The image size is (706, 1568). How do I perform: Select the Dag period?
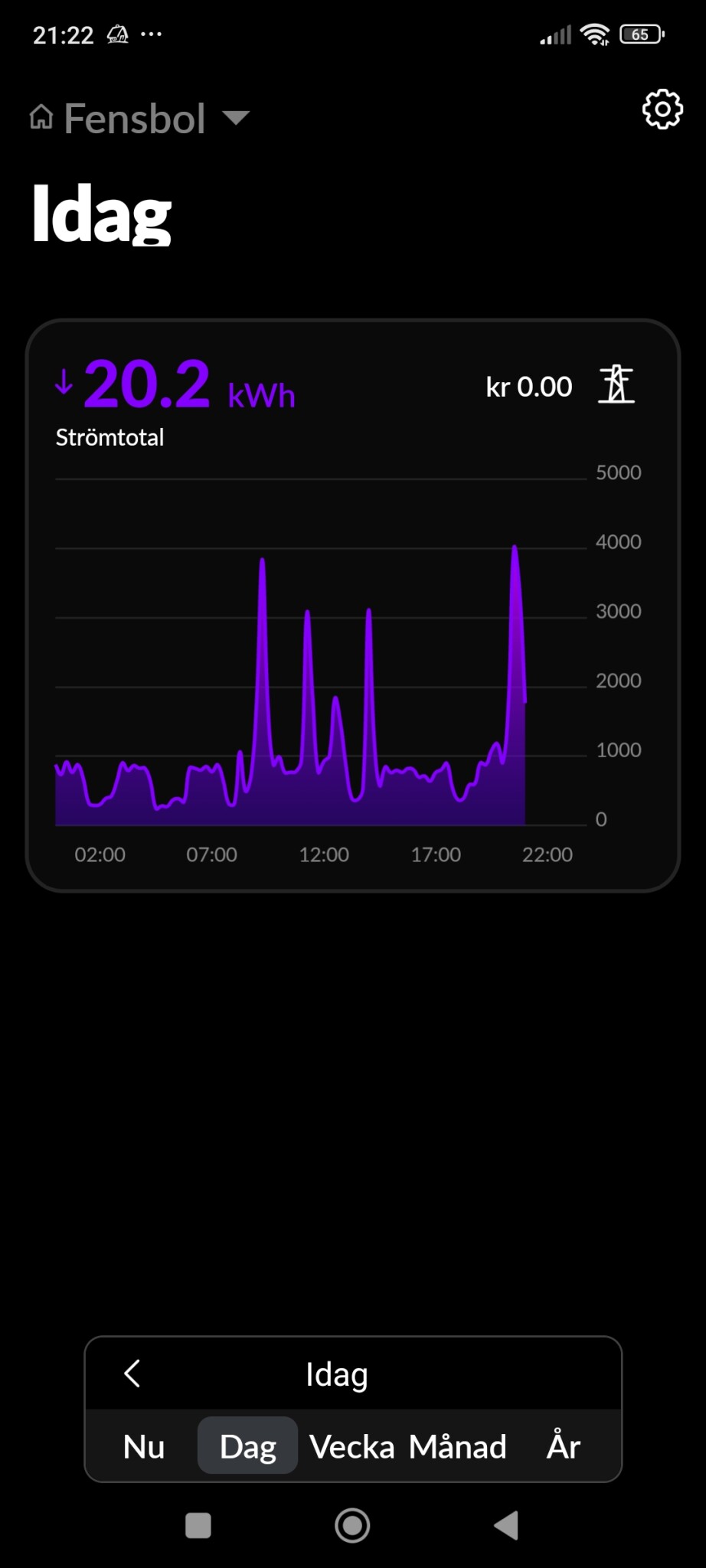[247, 1446]
